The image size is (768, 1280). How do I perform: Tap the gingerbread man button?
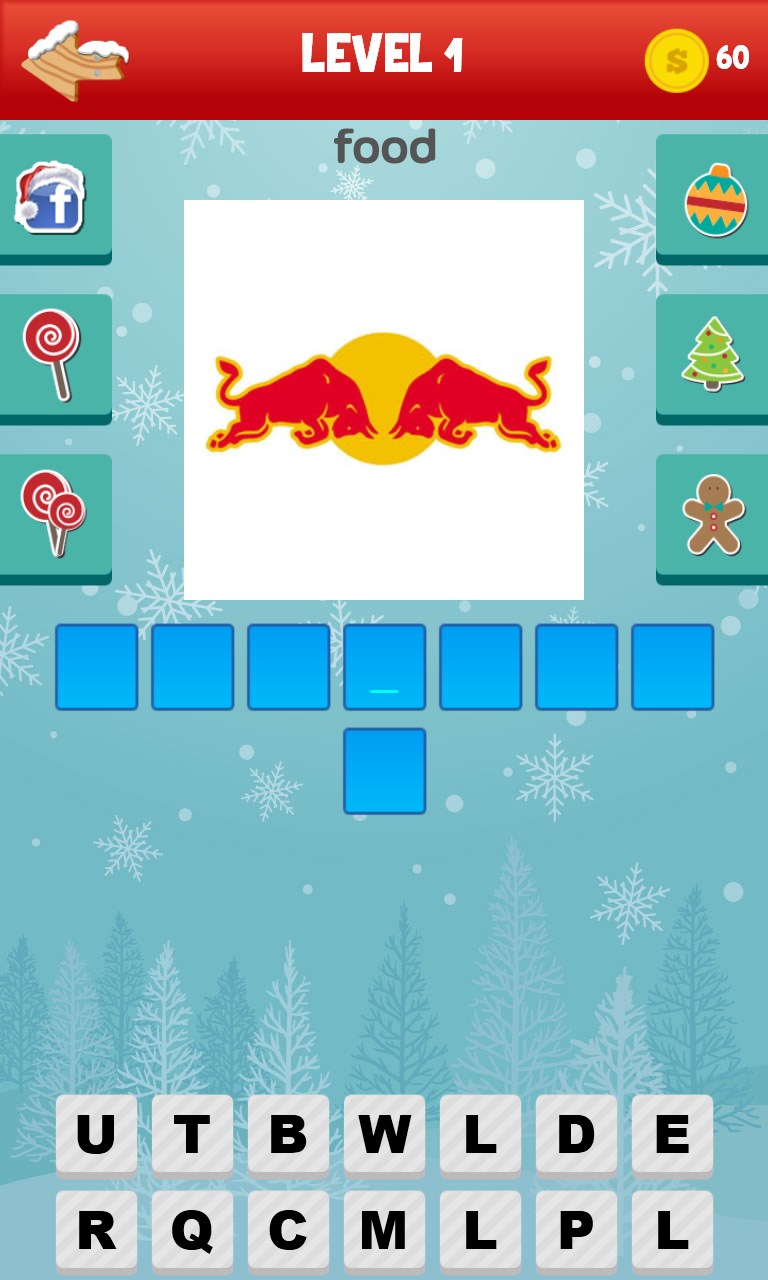point(713,516)
